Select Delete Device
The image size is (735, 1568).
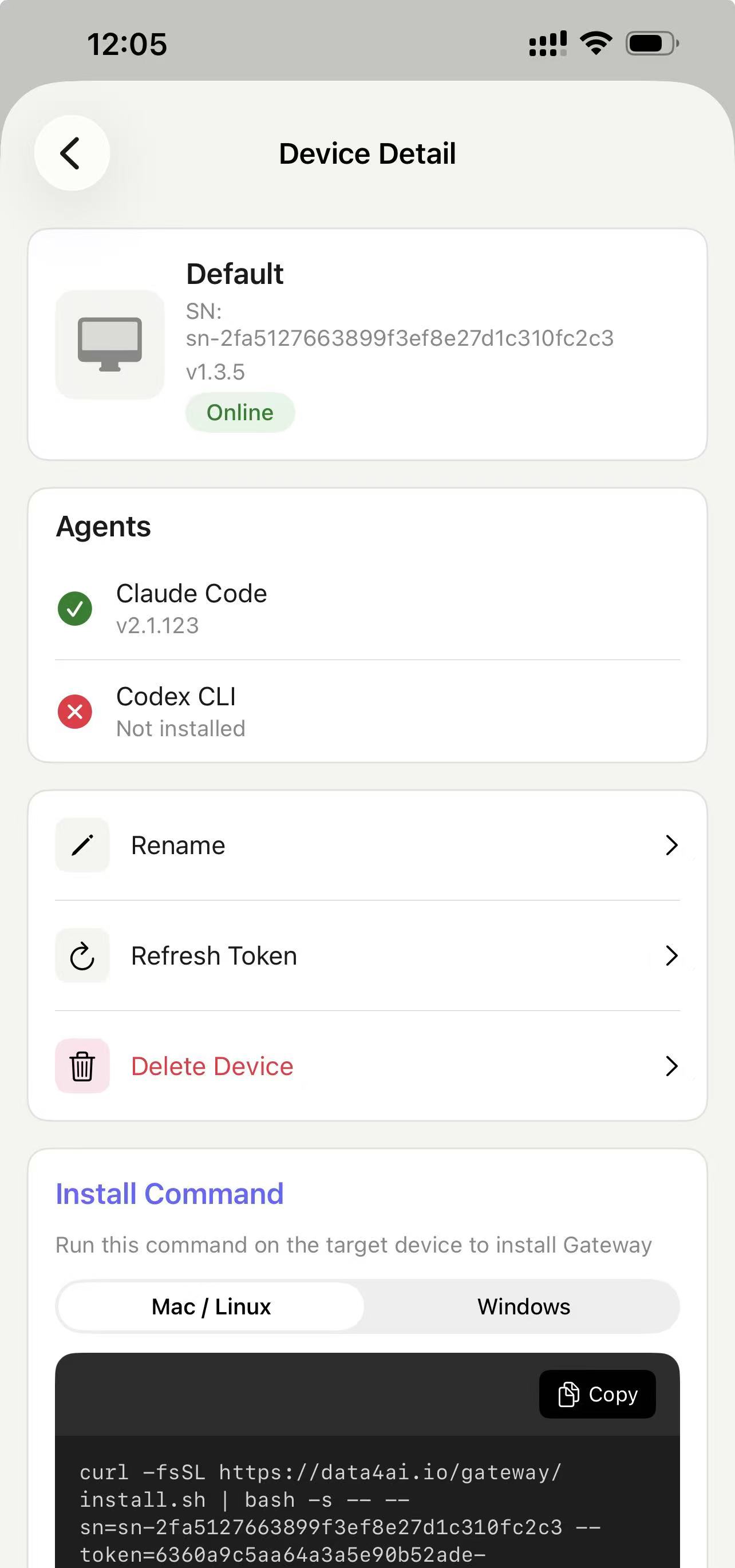[x=367, y=1066]
